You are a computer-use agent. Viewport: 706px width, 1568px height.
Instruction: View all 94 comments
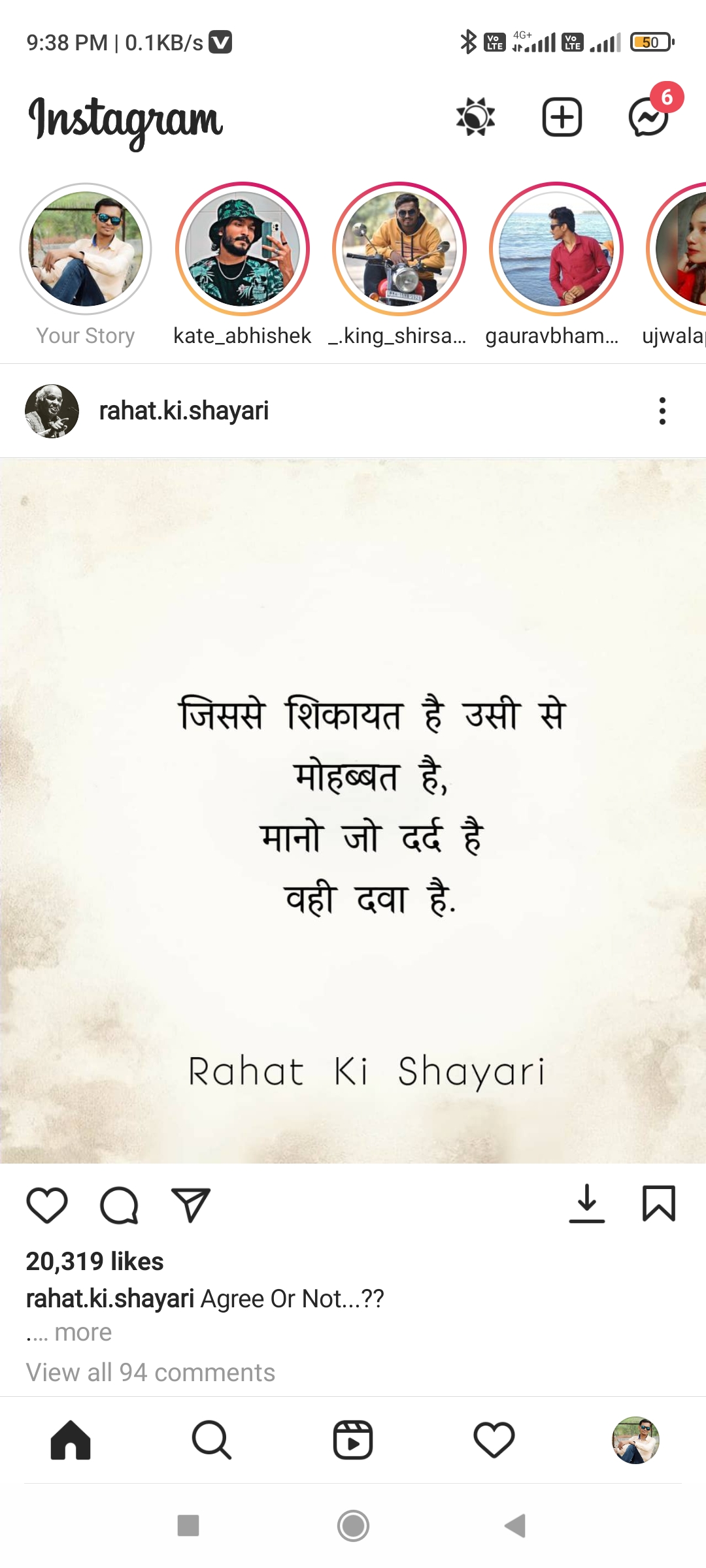click(150, 1373)
